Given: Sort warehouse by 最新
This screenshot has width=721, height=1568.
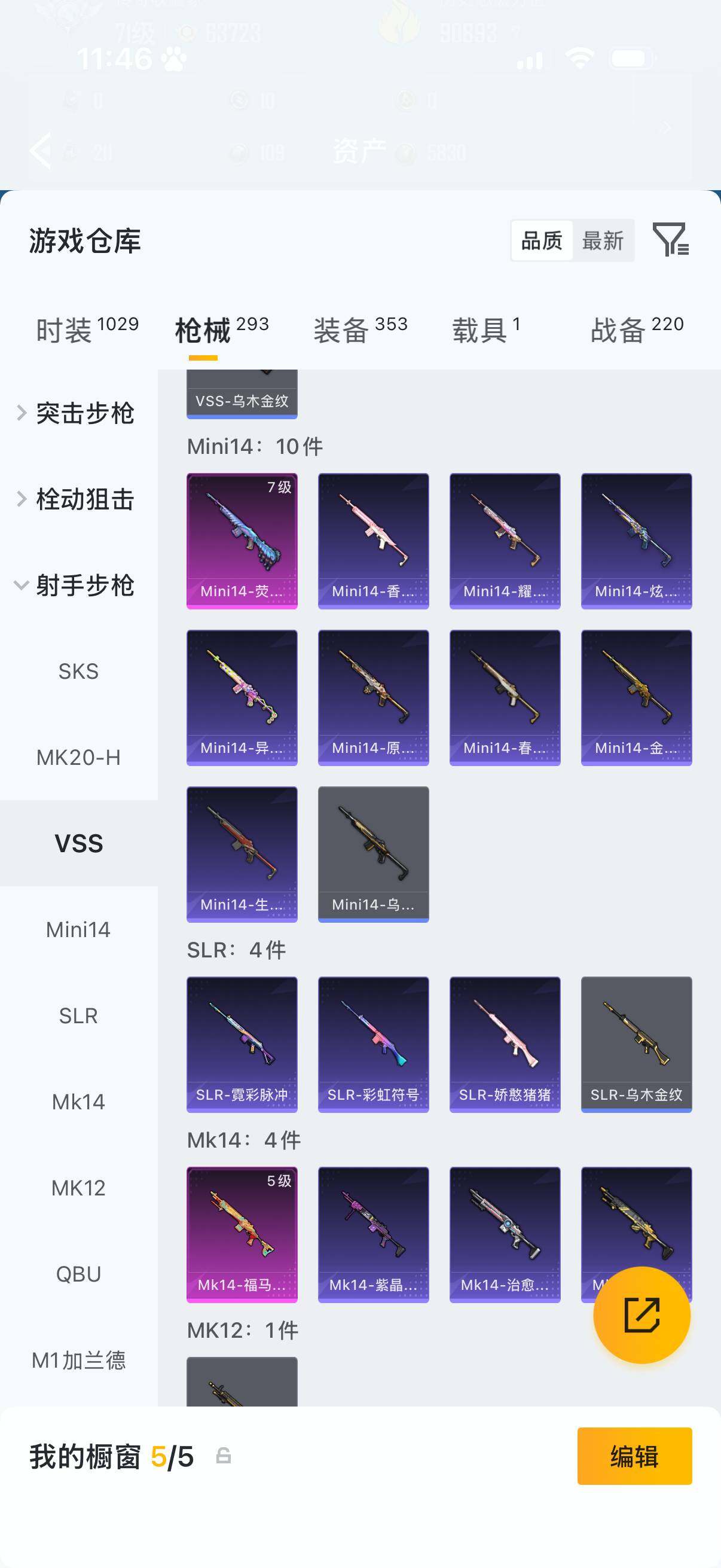Looking at the screenshot, I should [603, 241].
